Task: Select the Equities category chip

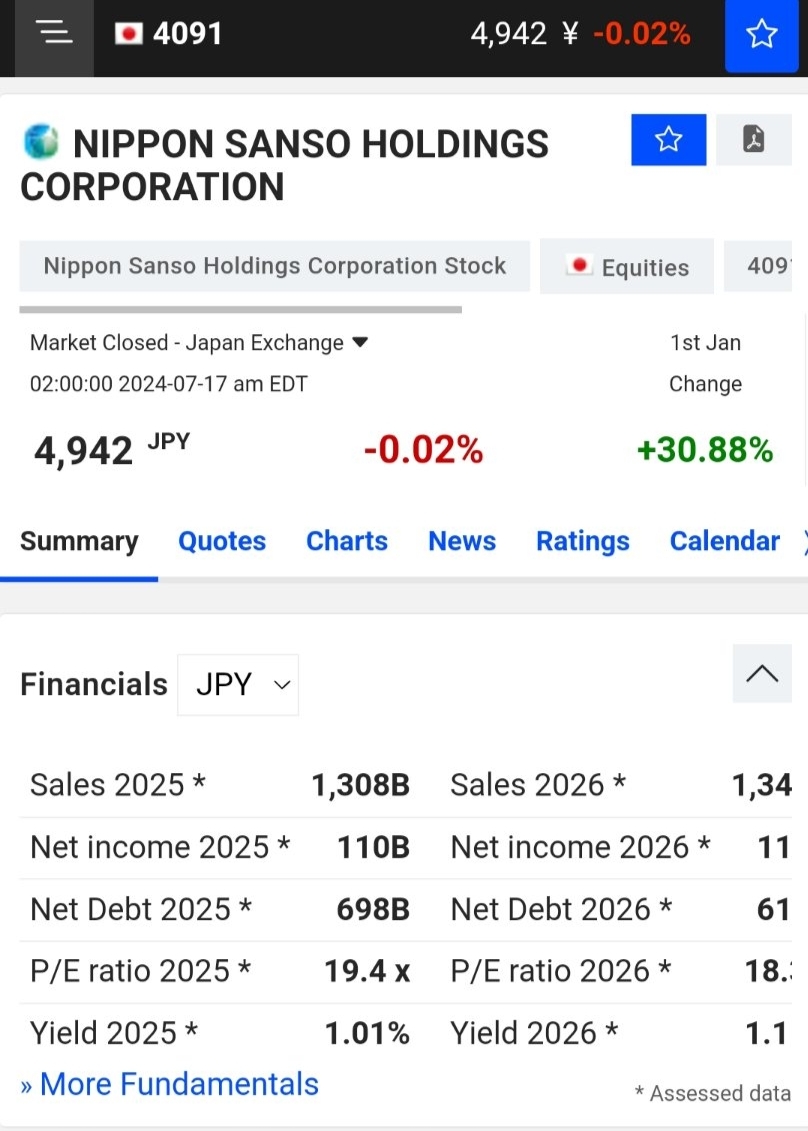Action: point(627,267)
